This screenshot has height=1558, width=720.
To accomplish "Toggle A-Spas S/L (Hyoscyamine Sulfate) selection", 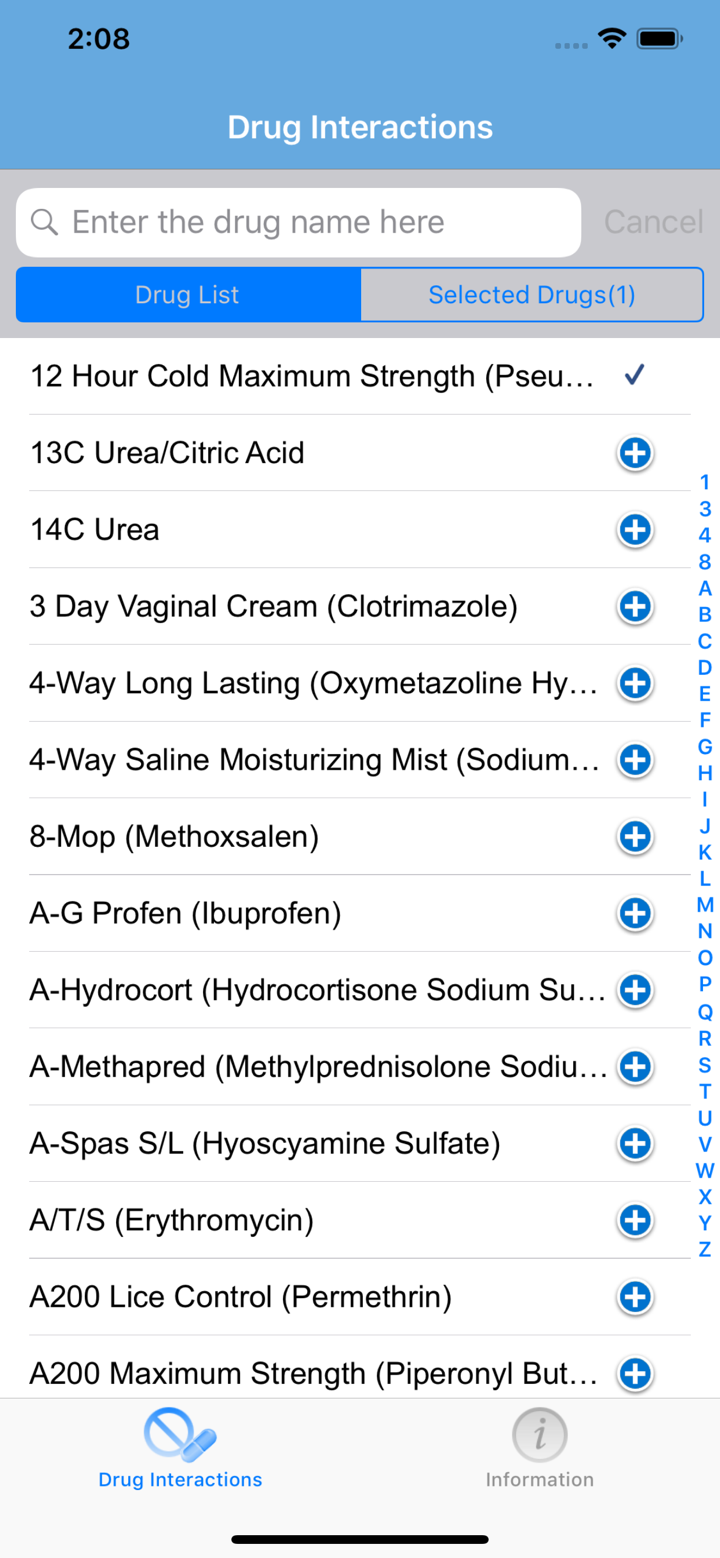I will [x=635, y=1144].
